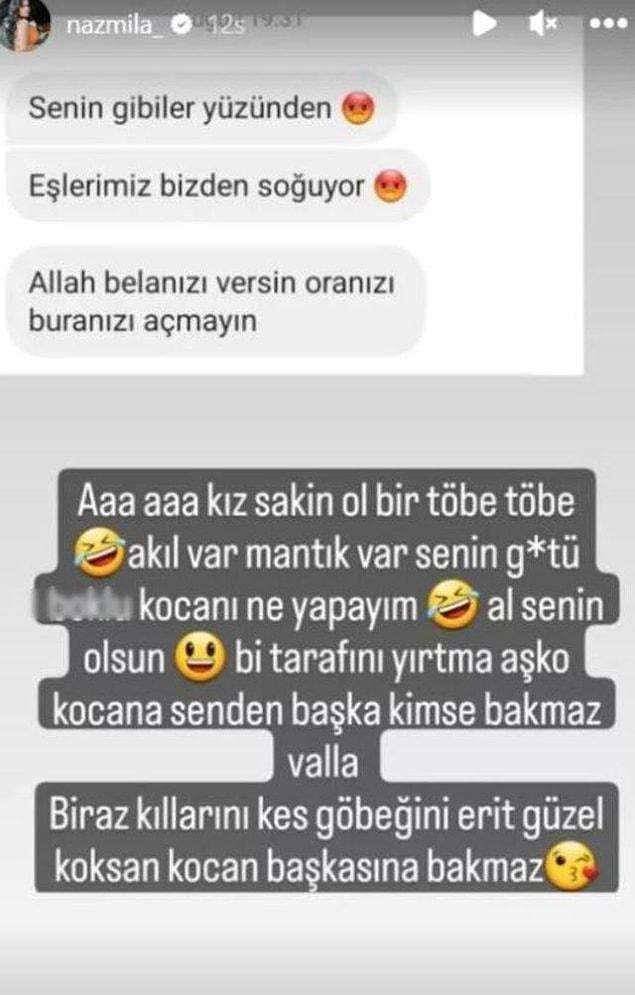635x995 pixels.
Task: Open the three-dot more options menu
Action: click(x=604, y=24)
